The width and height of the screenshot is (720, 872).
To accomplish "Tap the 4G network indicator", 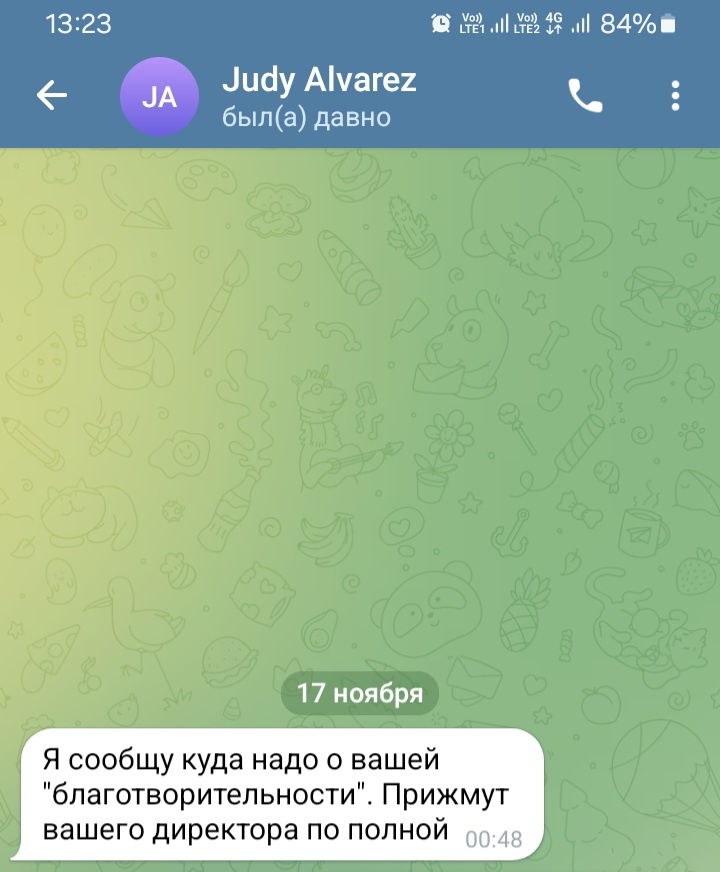I will pyautogui.click(x=553, y=16).
